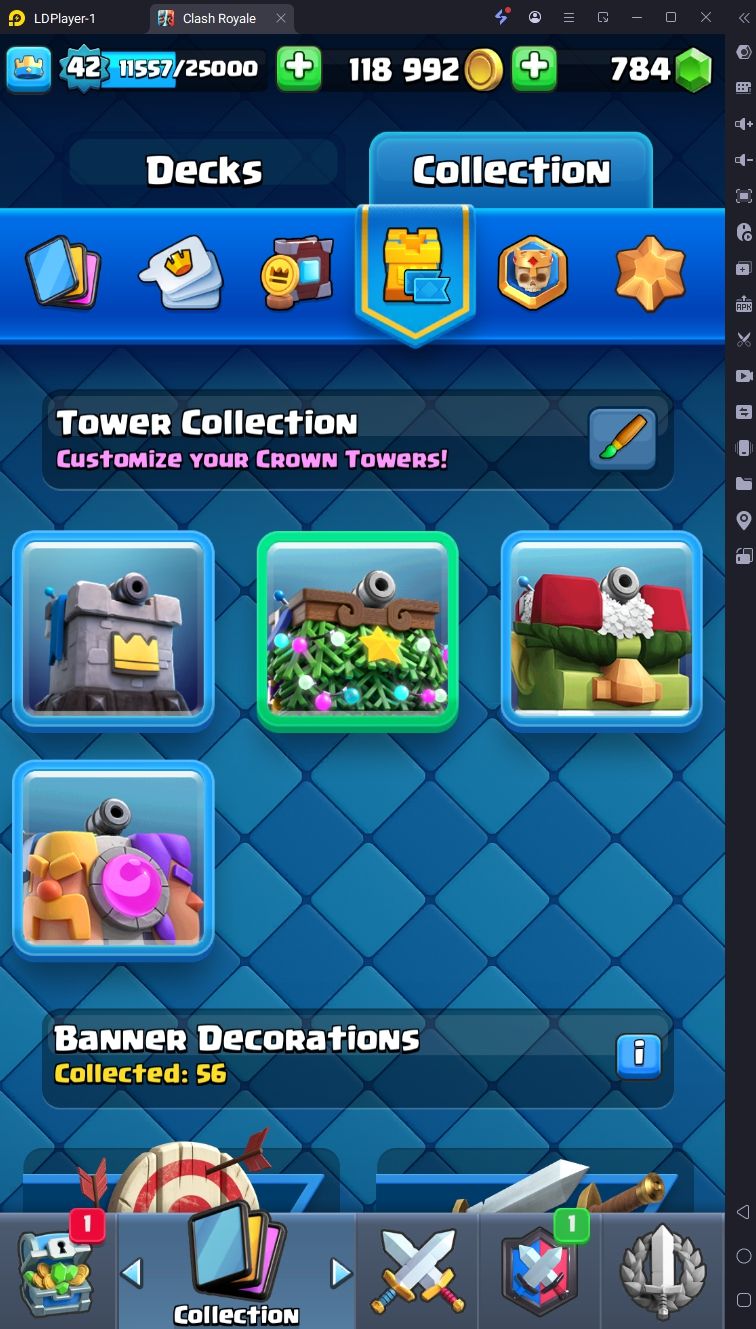Image resolution: width=756 pixels, height=1329 pixels.
Task: Open the battle banners icon
Action: tap(297, 272)
